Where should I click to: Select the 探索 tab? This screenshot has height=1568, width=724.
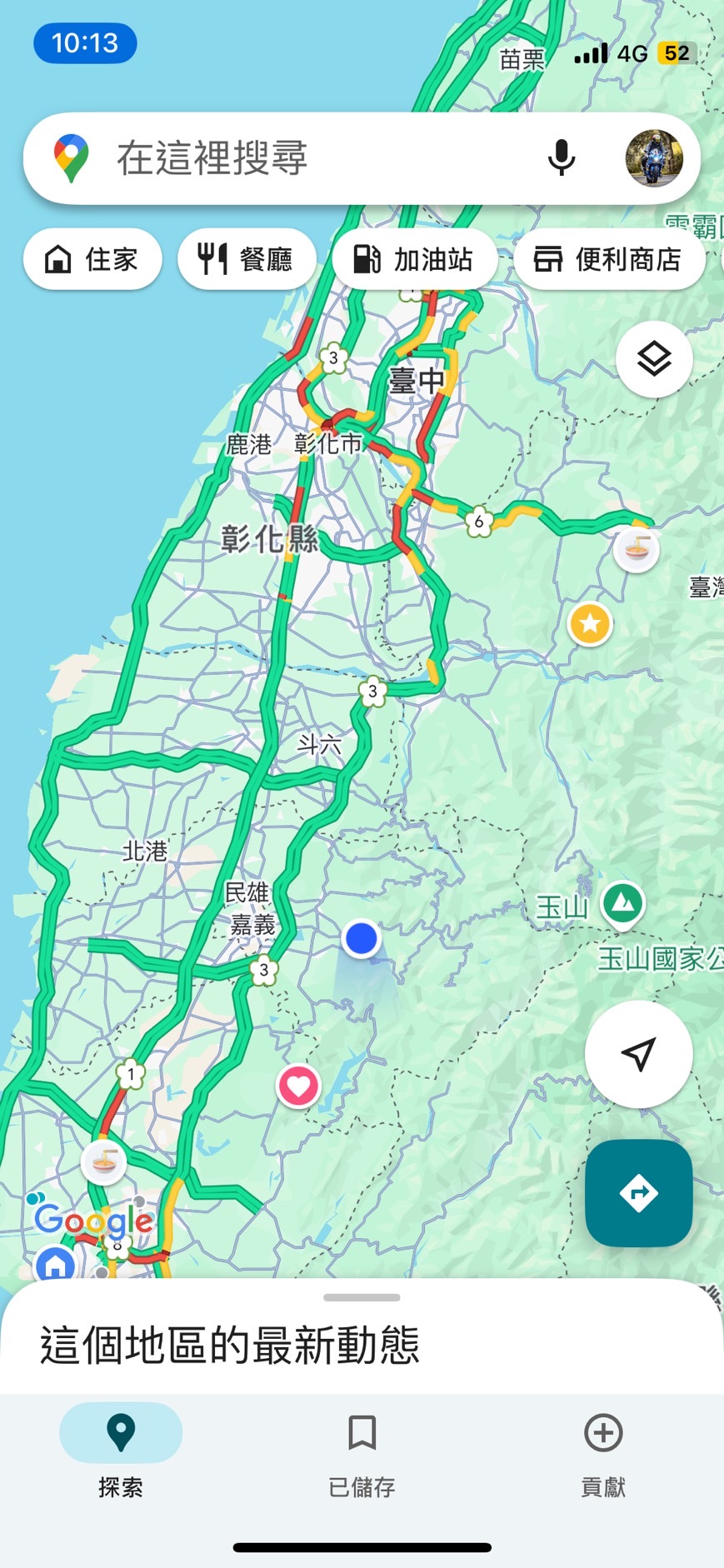121,1451
